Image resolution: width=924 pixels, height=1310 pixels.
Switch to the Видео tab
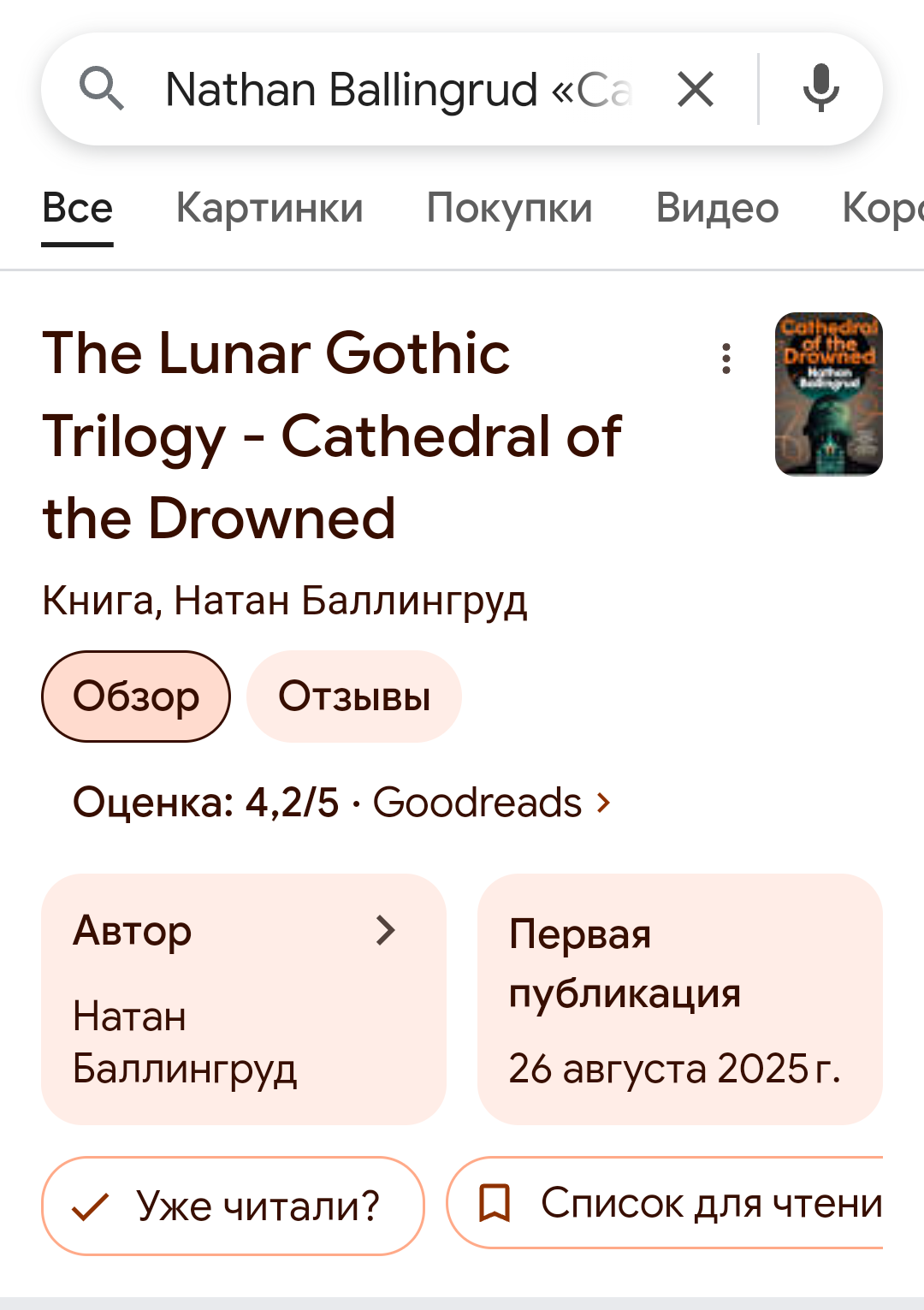pyautogui.click(x=717, y=208)
